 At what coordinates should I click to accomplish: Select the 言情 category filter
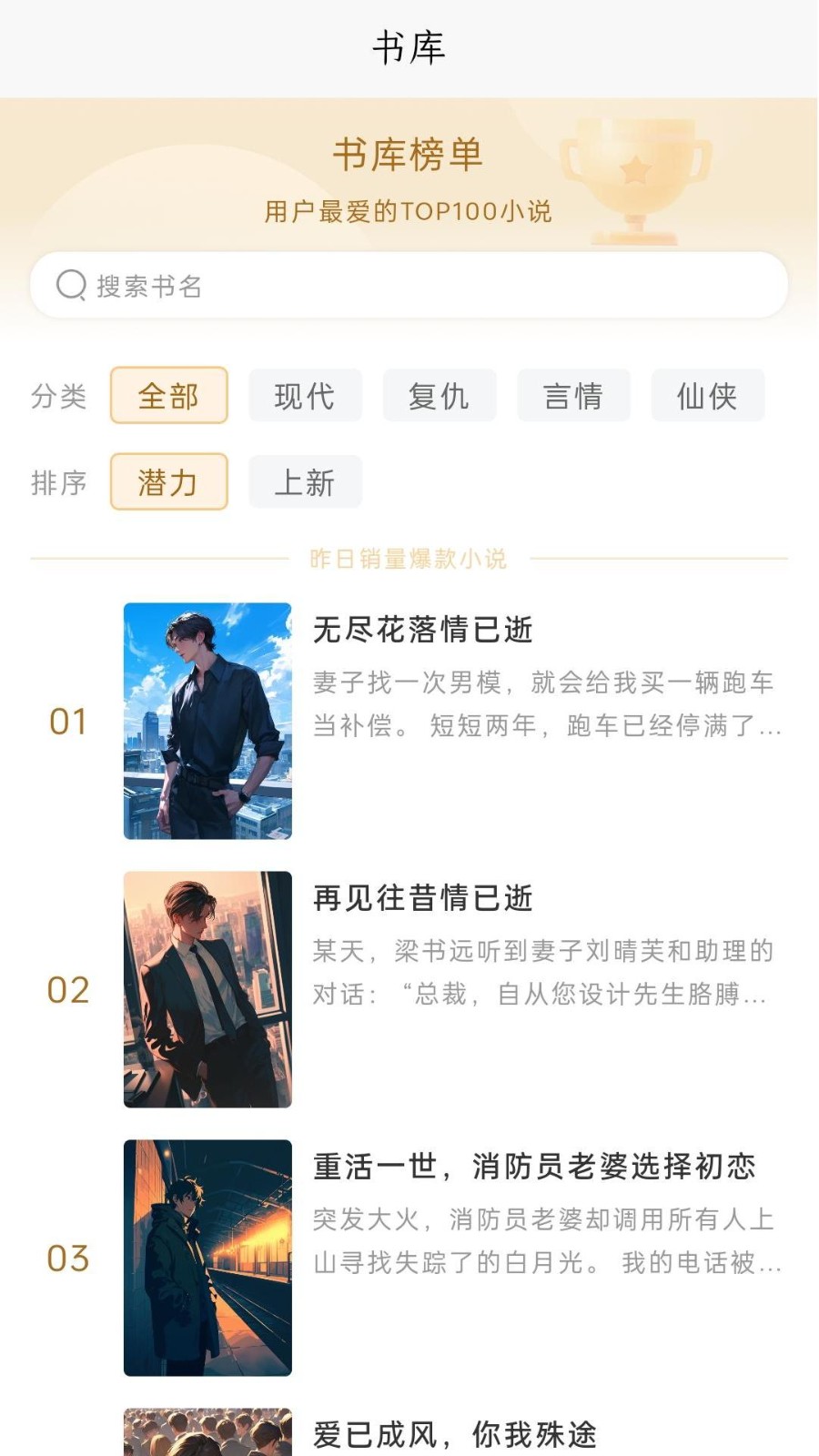(574, 395)
